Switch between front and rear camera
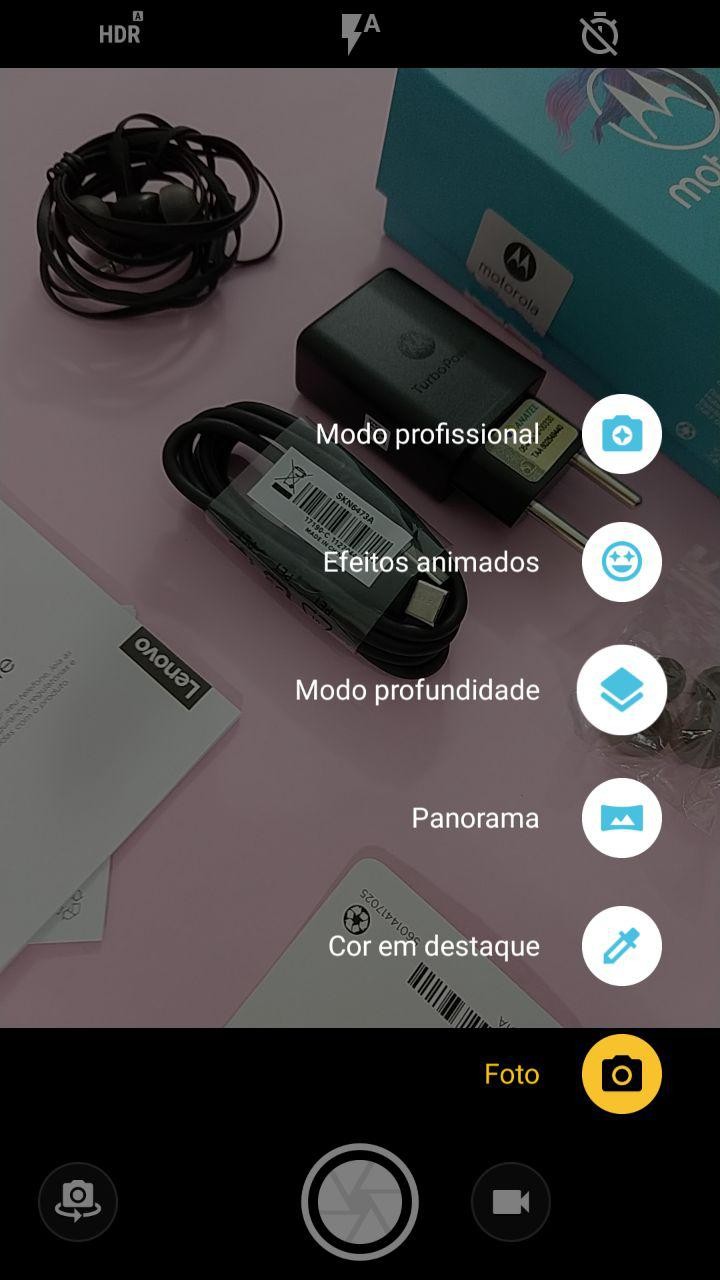This screenshot has height=1280, width=720. [x=78, y=1201]
